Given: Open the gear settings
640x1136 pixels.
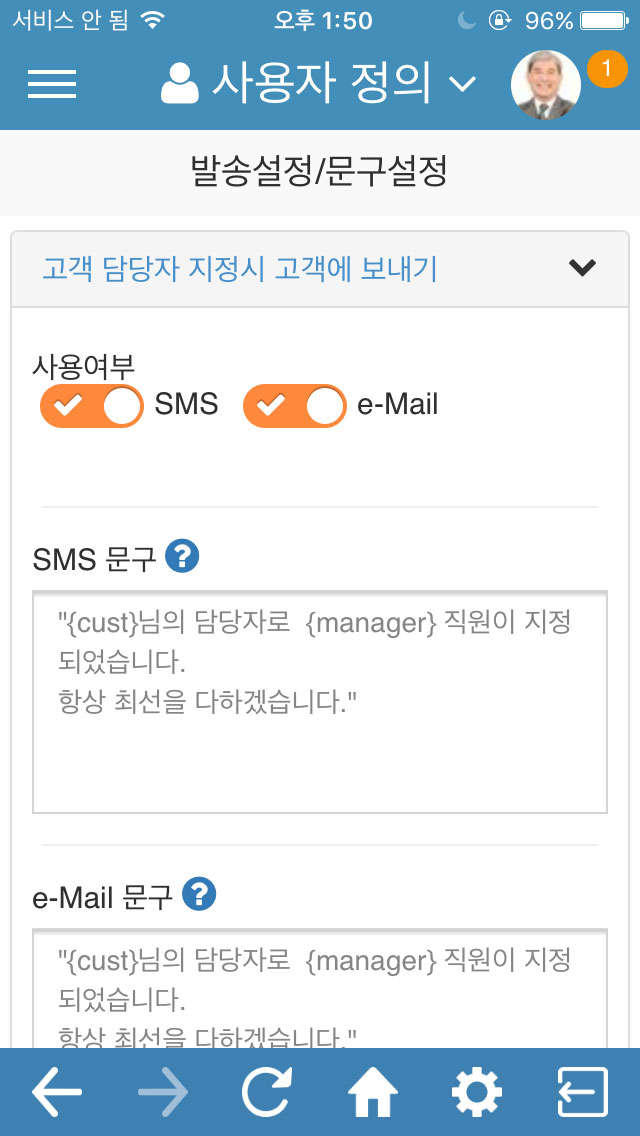Looking at the screenshot, I should [477, 1092].
